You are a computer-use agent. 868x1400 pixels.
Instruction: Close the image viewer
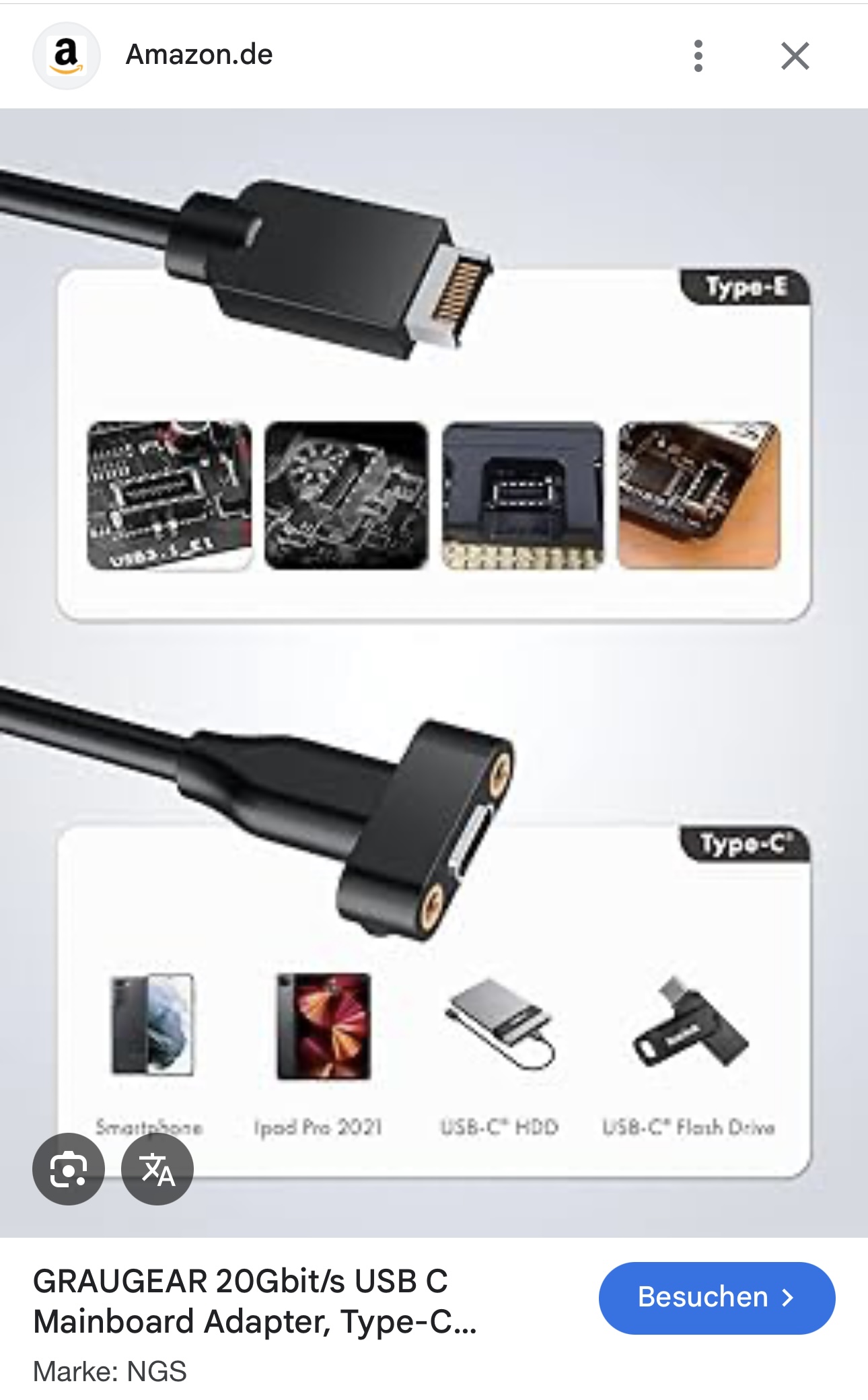point(795,55)
